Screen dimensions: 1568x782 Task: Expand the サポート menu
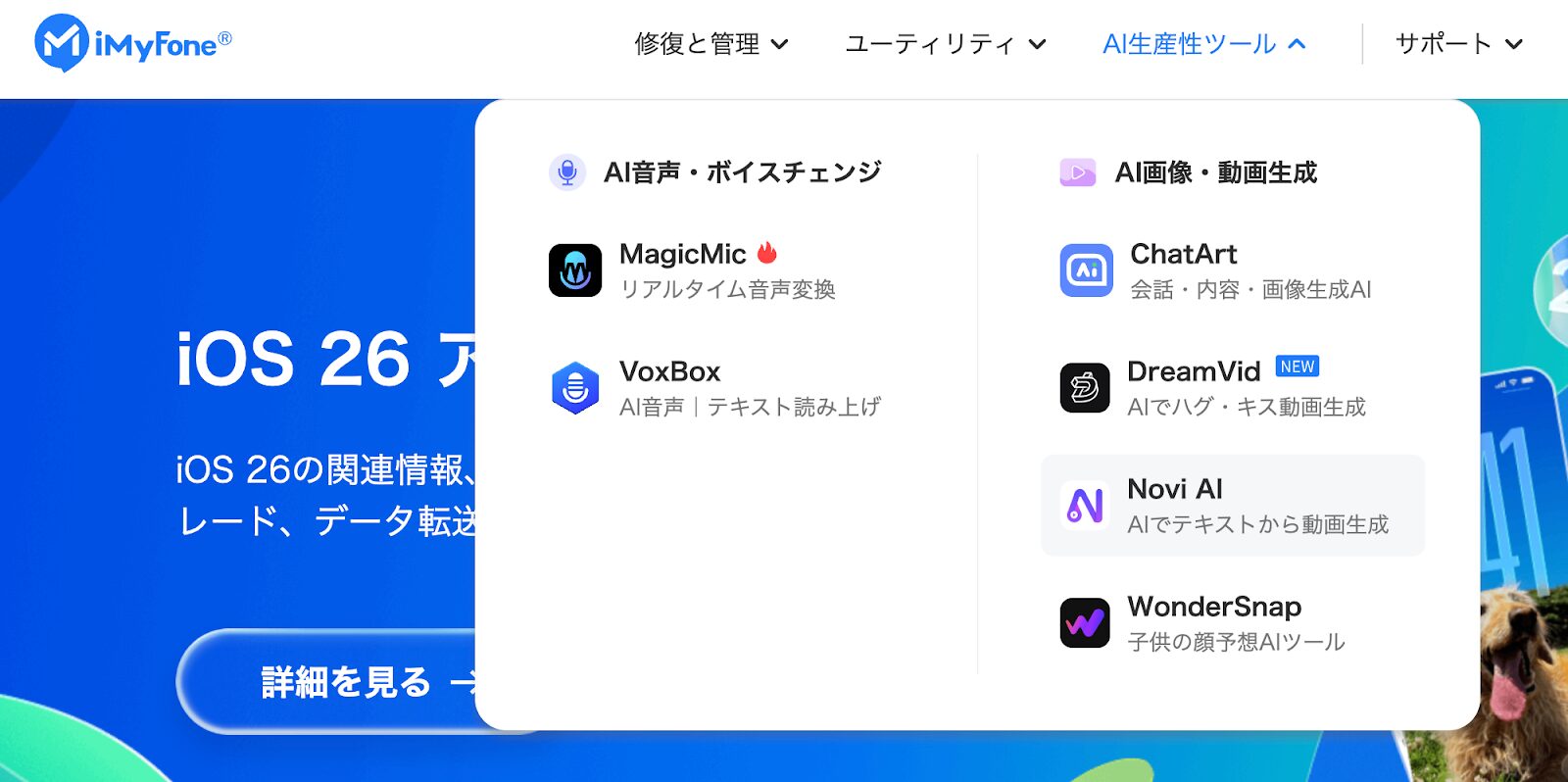1457,44
